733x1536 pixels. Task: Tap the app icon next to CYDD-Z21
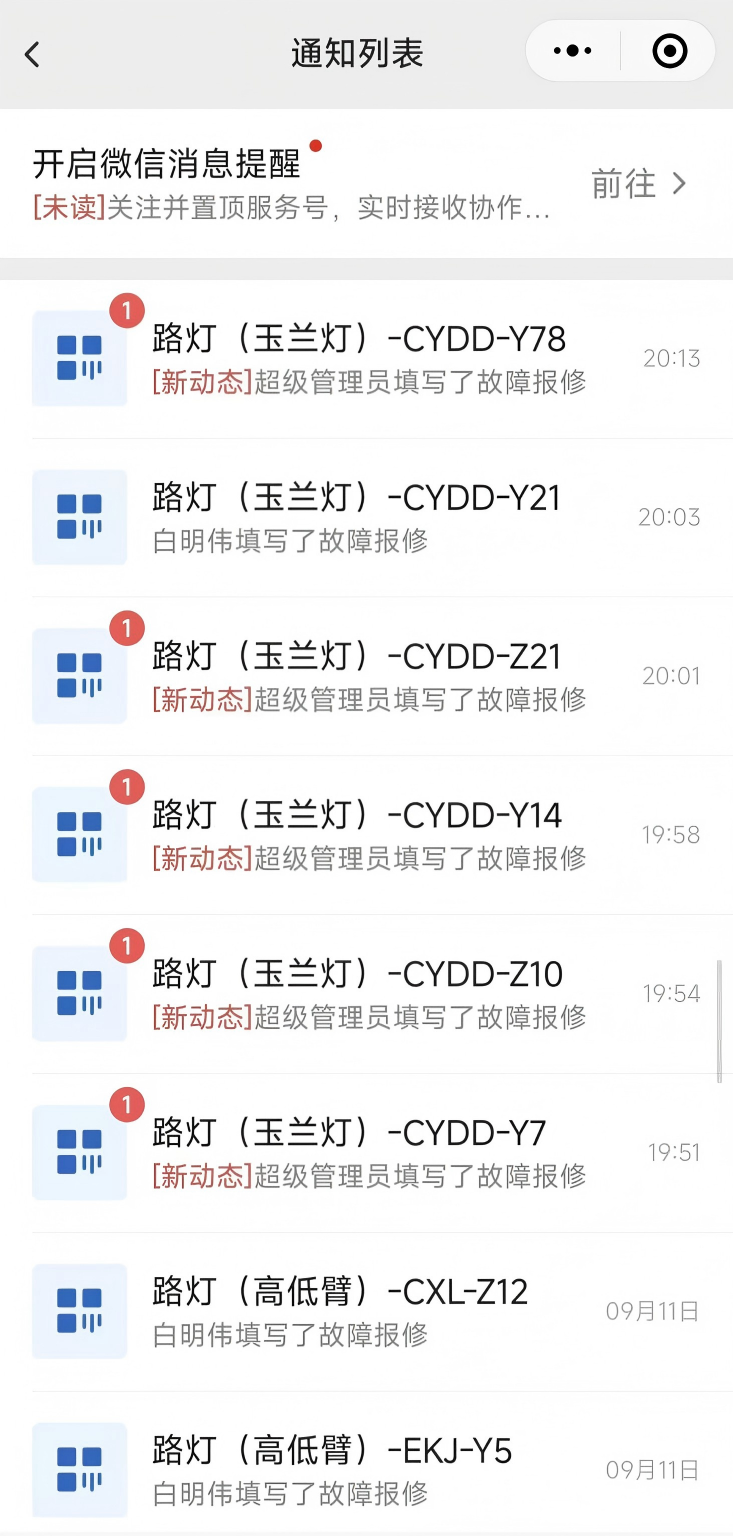point(79,676)
